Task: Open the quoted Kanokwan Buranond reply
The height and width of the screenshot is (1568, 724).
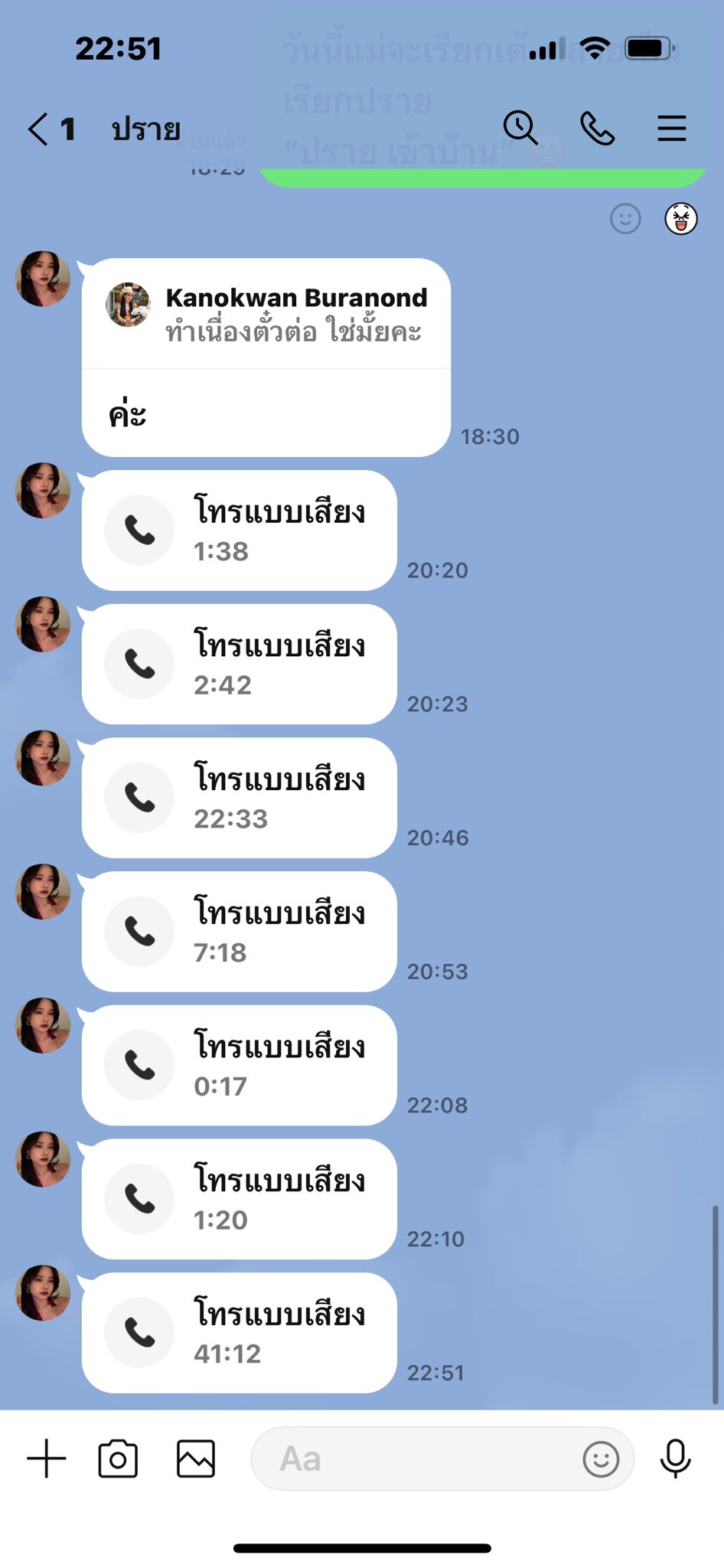Action: (x=266, y=314)
